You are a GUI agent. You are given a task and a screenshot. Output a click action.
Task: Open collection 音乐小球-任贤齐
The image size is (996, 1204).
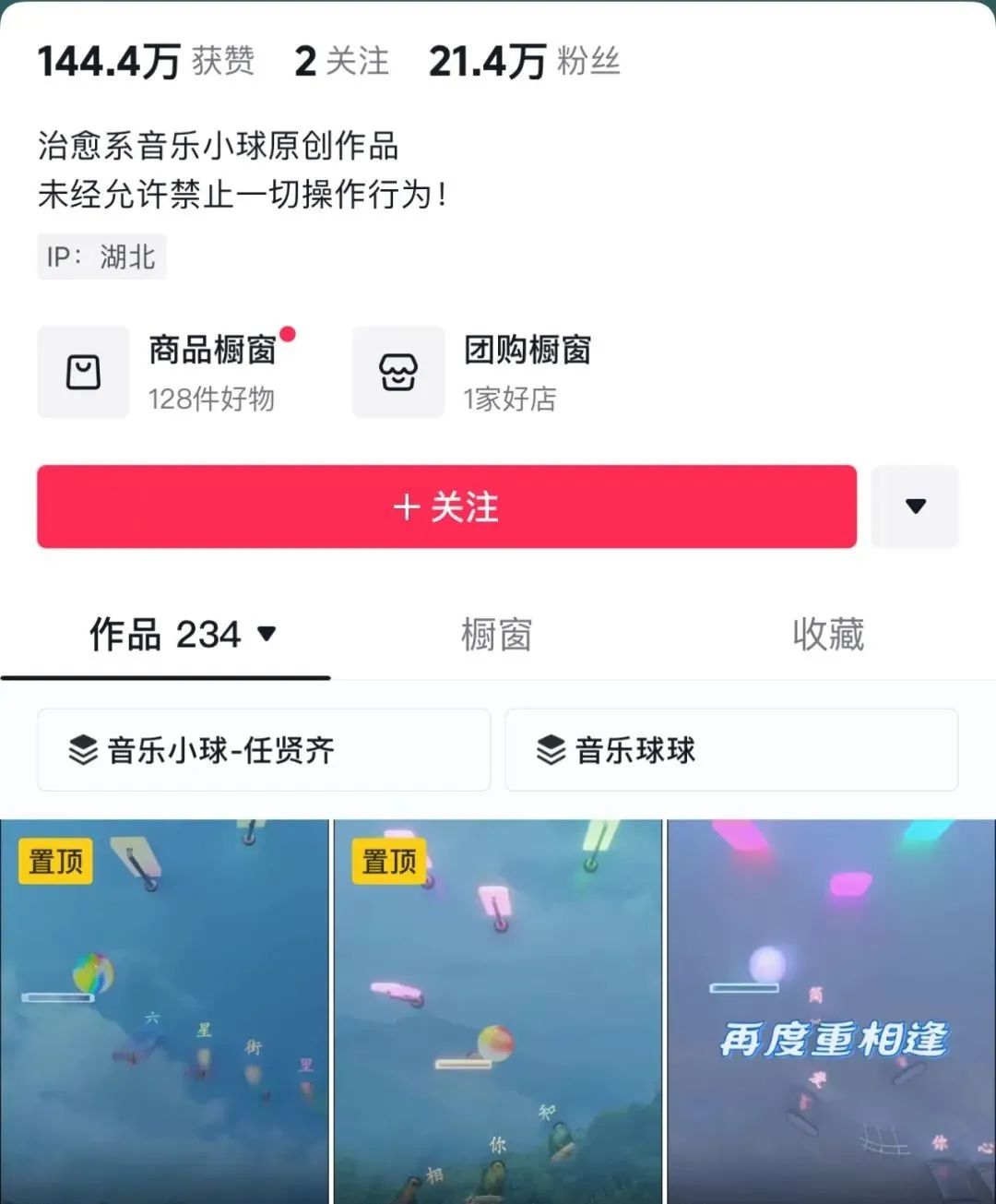tap(264, 750)
